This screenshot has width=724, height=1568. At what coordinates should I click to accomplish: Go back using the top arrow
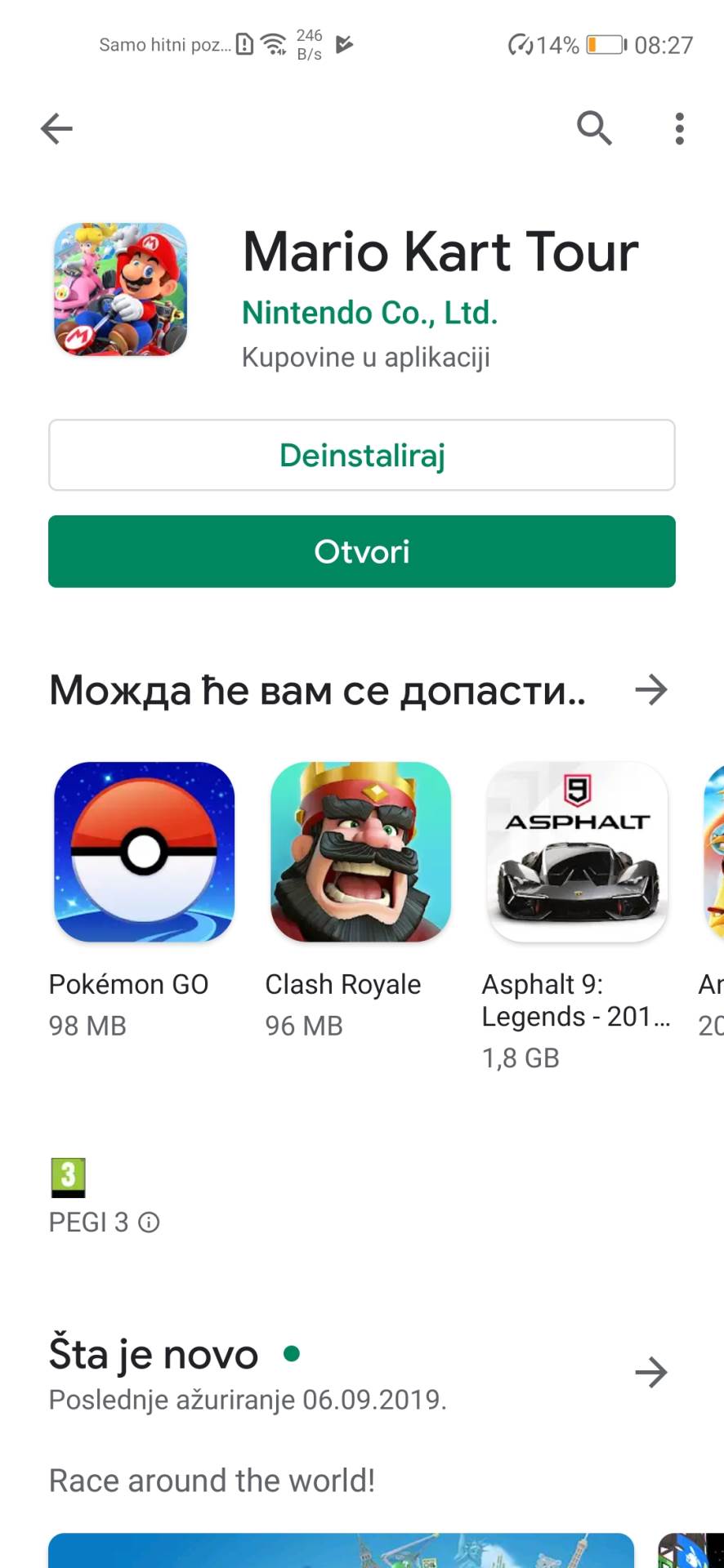coord(56,128)
